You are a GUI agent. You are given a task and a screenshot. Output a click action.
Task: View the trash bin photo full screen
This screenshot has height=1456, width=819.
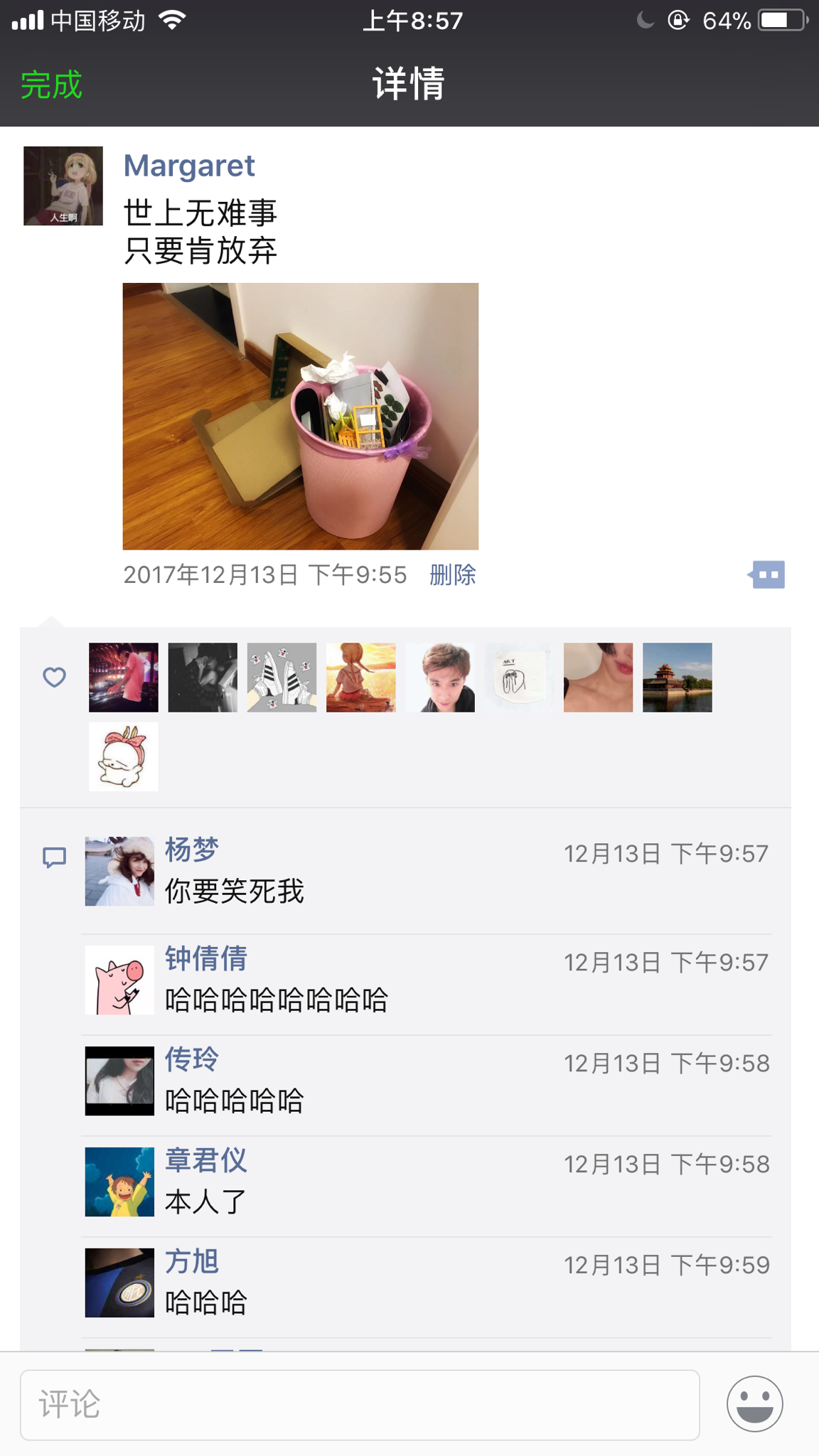[x=301, y=417]
